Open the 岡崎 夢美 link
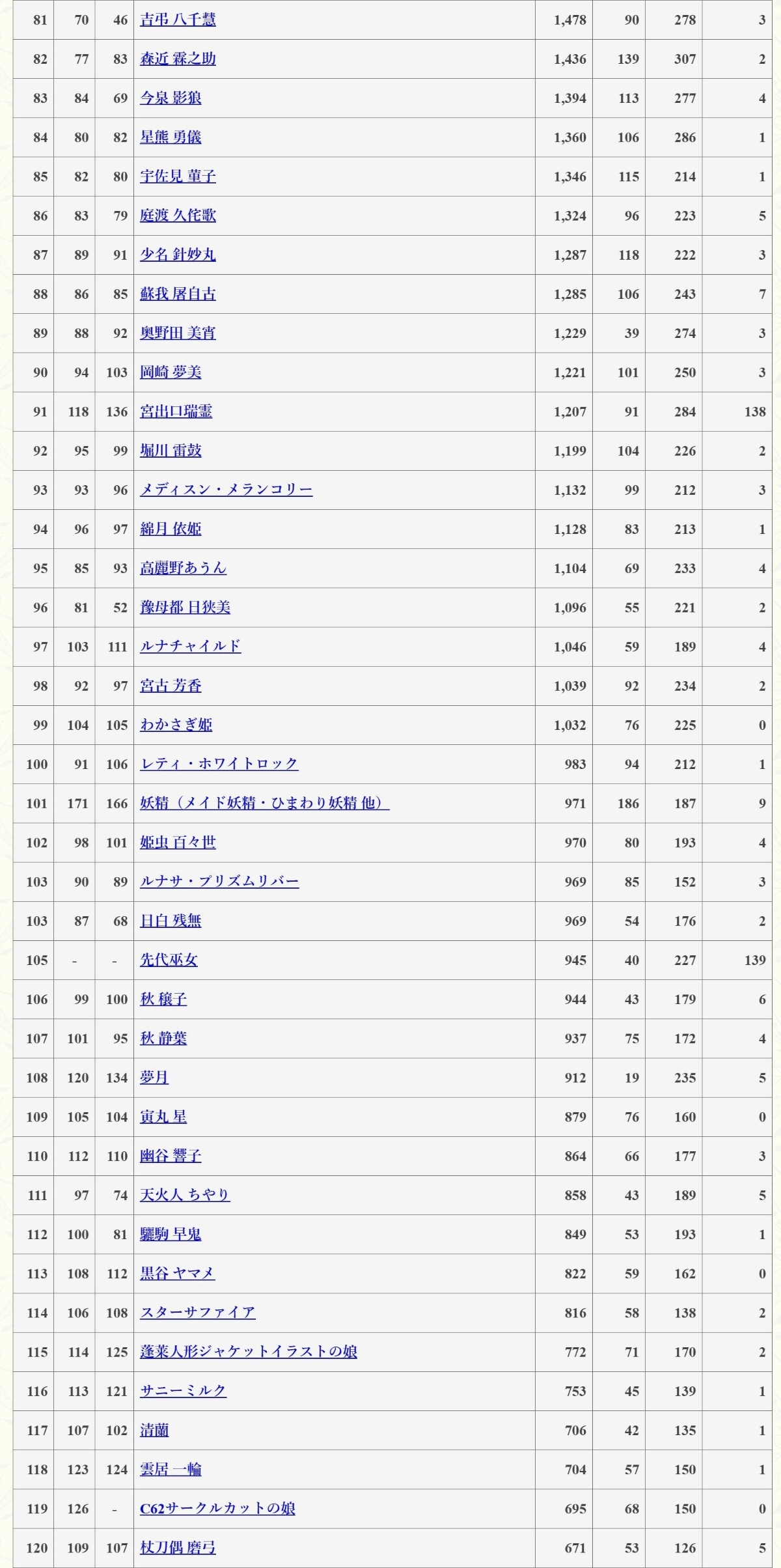 (x=171, y=372)
